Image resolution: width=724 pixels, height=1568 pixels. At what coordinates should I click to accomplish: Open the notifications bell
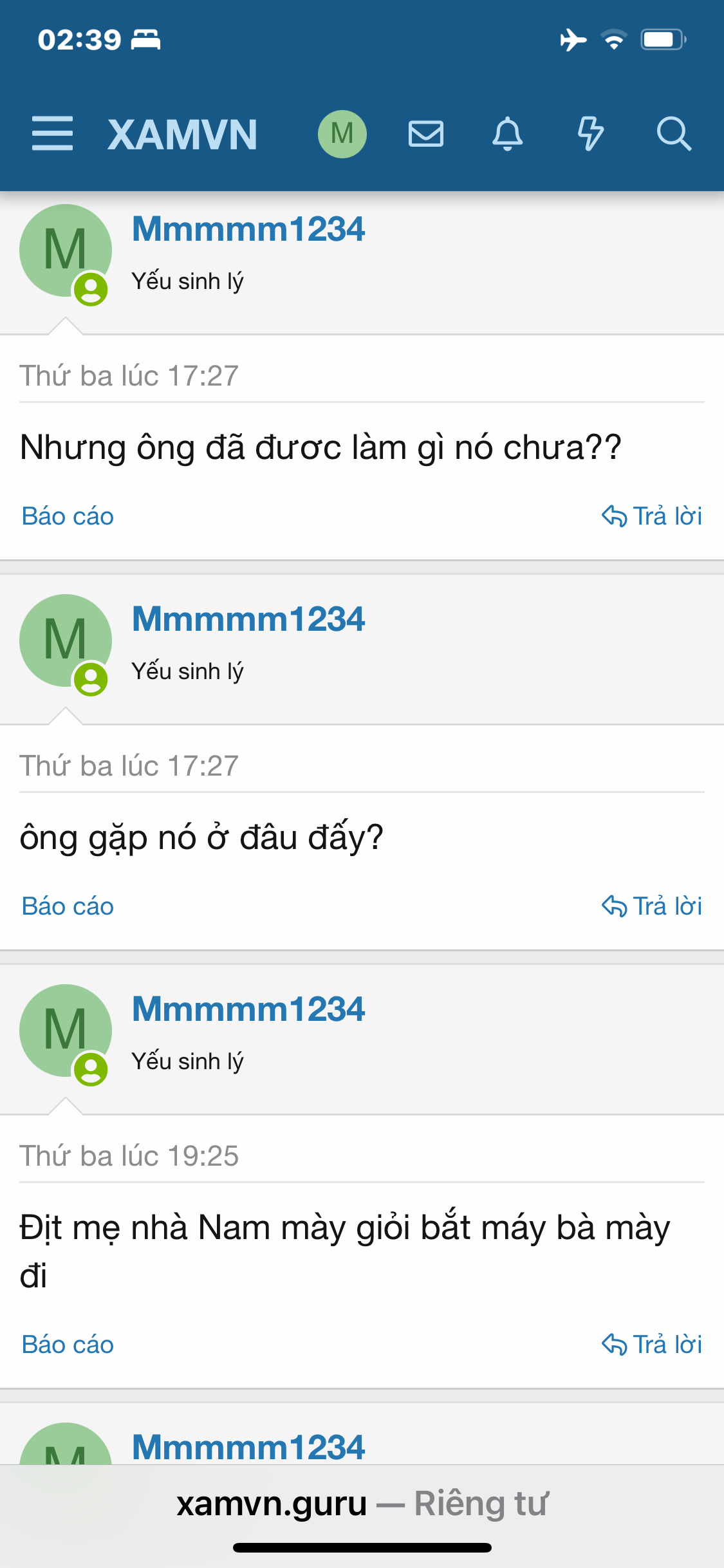pyautogui.click(x=507, y=134)
